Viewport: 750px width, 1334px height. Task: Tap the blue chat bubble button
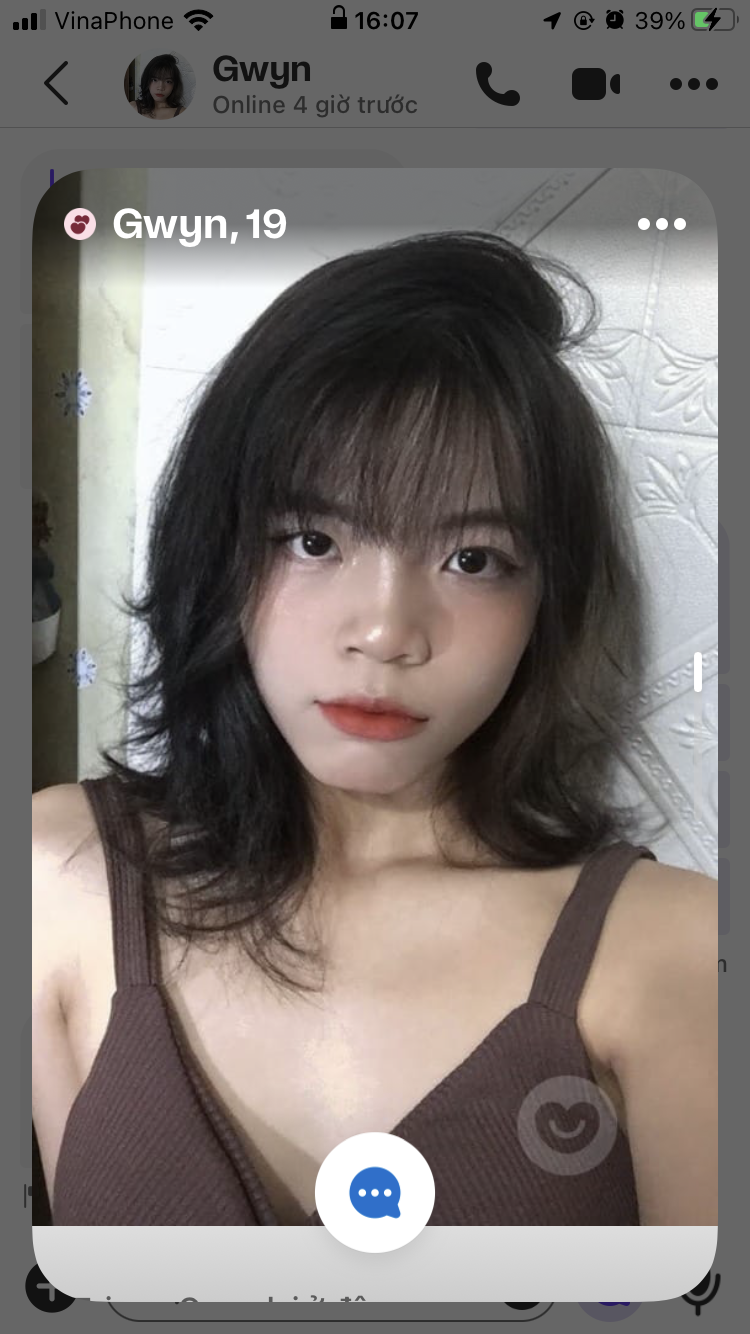point(375,1192)
